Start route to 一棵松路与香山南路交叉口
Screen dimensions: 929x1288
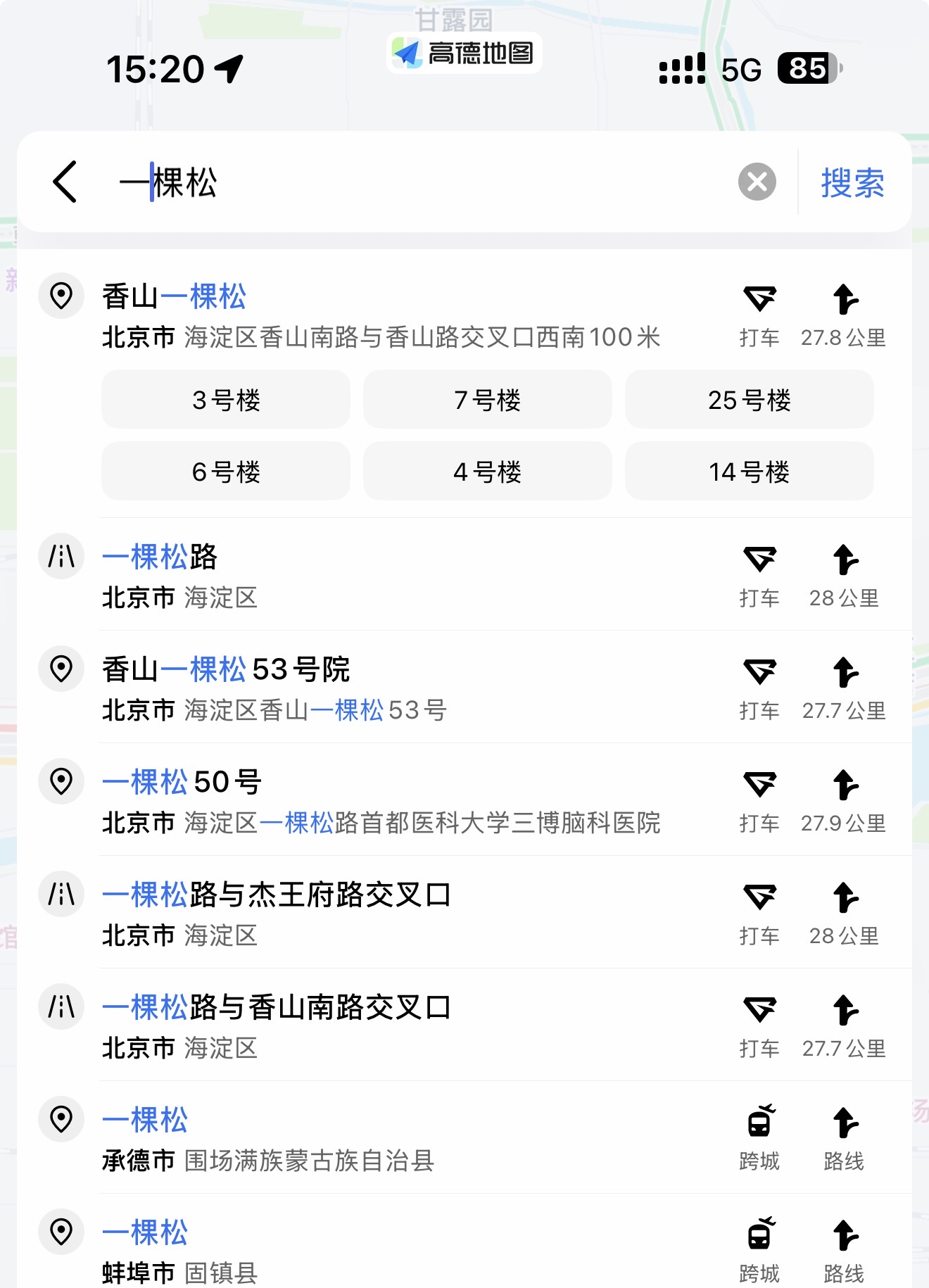point(844,1025)
